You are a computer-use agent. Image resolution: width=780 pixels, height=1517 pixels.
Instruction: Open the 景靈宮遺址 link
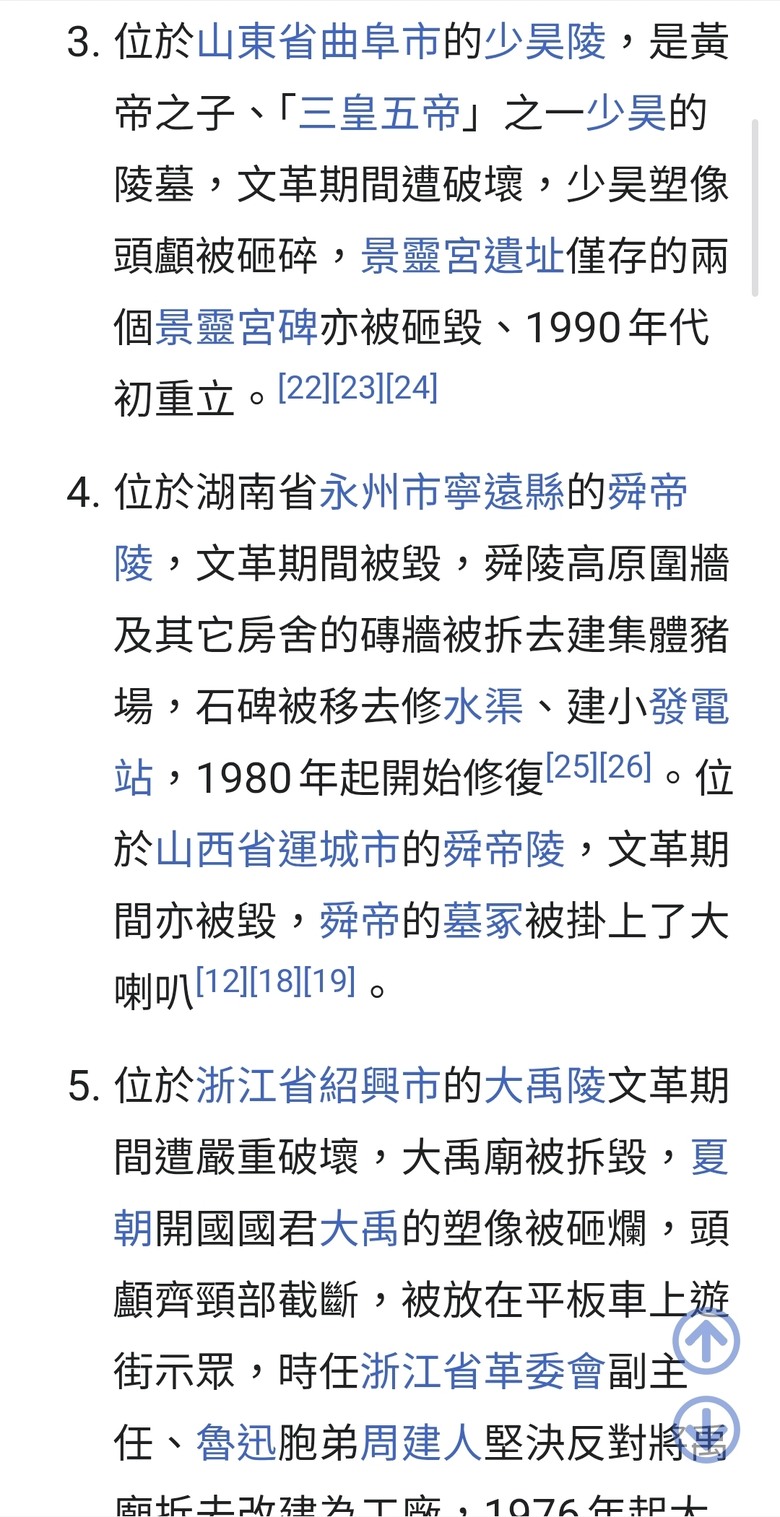tap(462, 256)
